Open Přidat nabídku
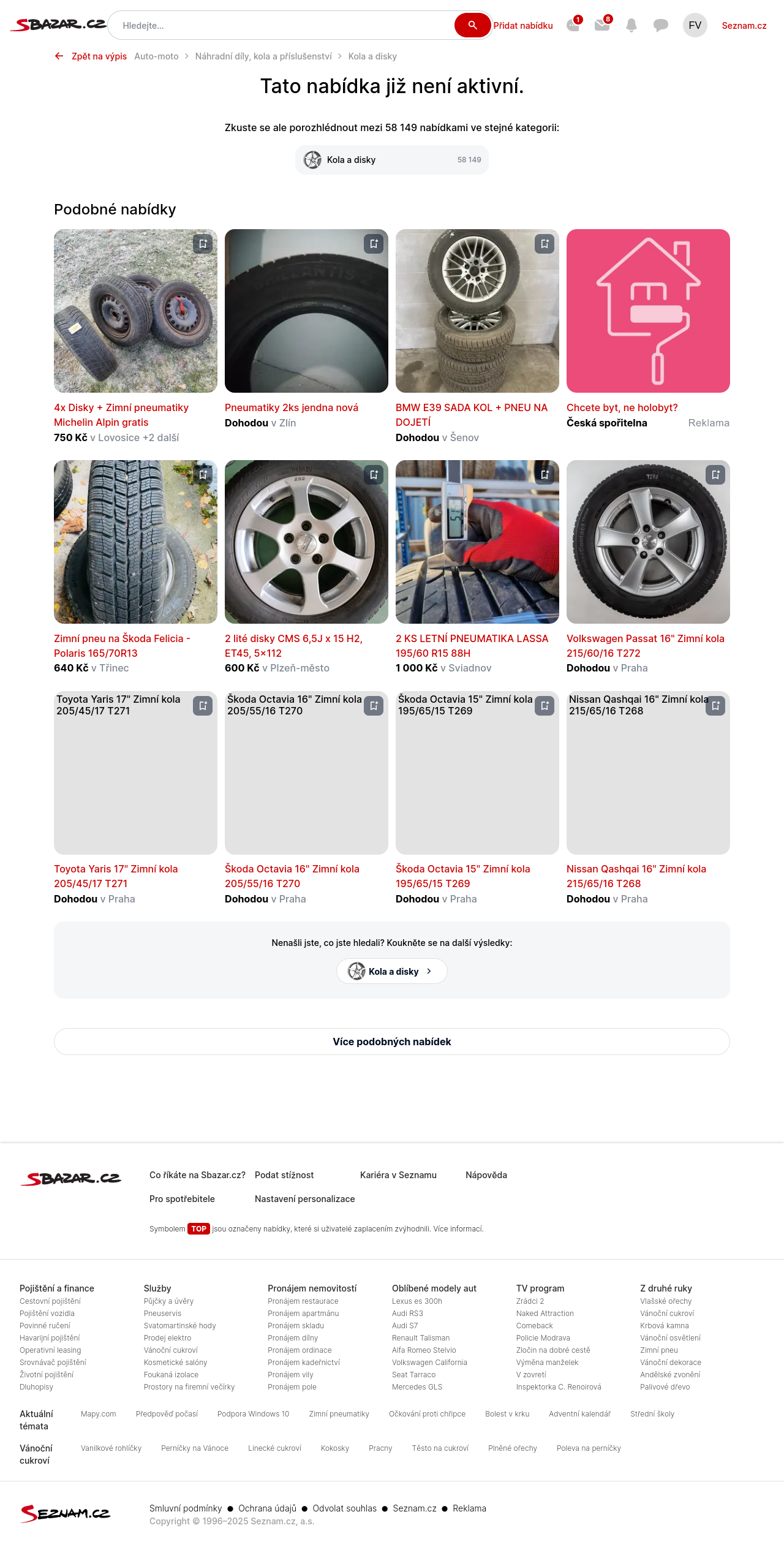Viewport: 784px width, 1547px height. (523, 26)
